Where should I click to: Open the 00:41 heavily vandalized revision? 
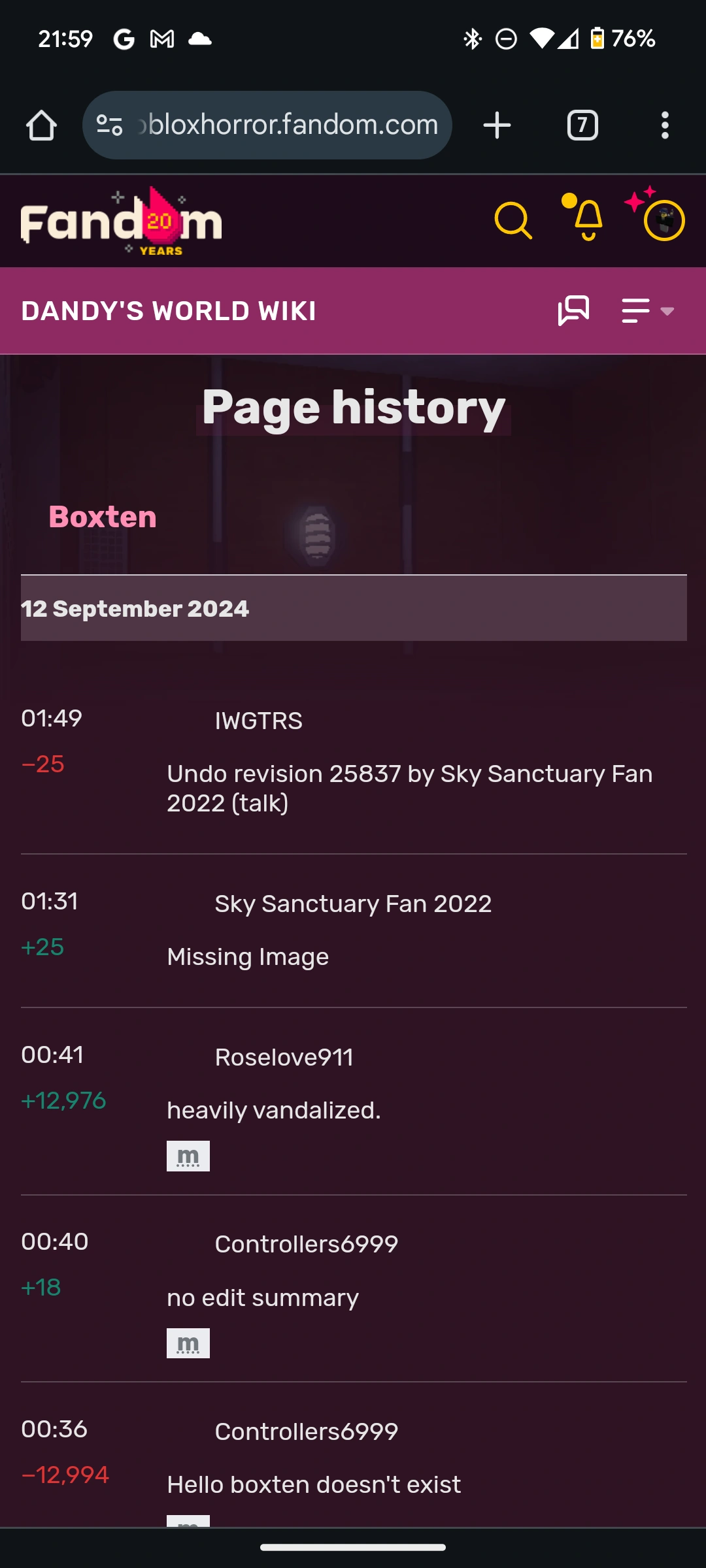pyautogui.click(x=52, y=1055)
